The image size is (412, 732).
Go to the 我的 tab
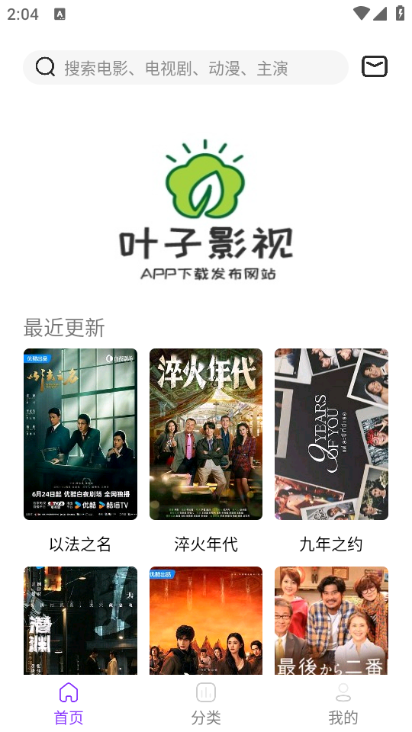(343, 704)
